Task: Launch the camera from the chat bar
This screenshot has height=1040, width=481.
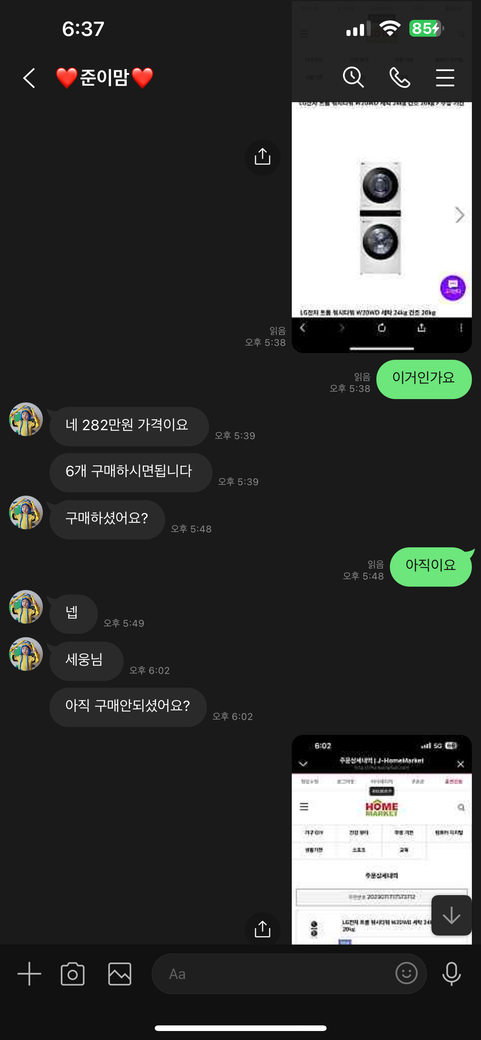Action: (72, 974)
